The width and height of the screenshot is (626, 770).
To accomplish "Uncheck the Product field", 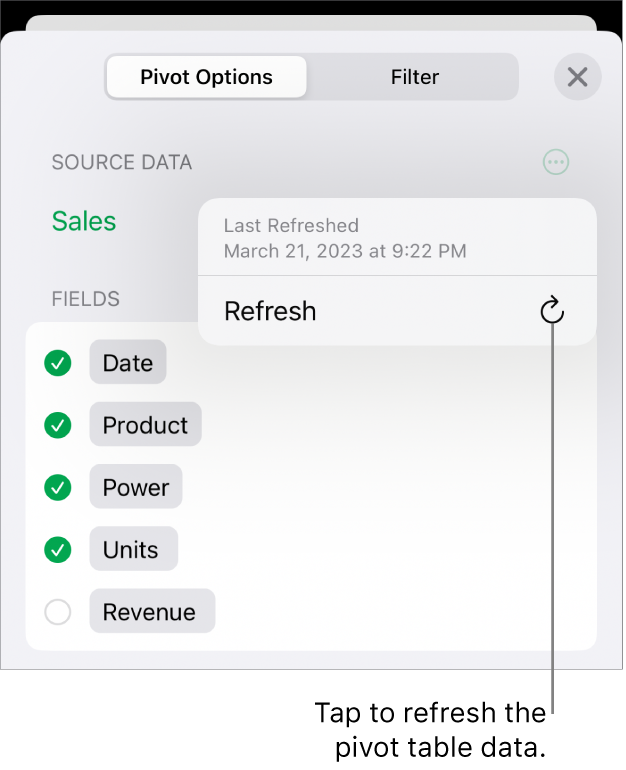I will (58, 425).
